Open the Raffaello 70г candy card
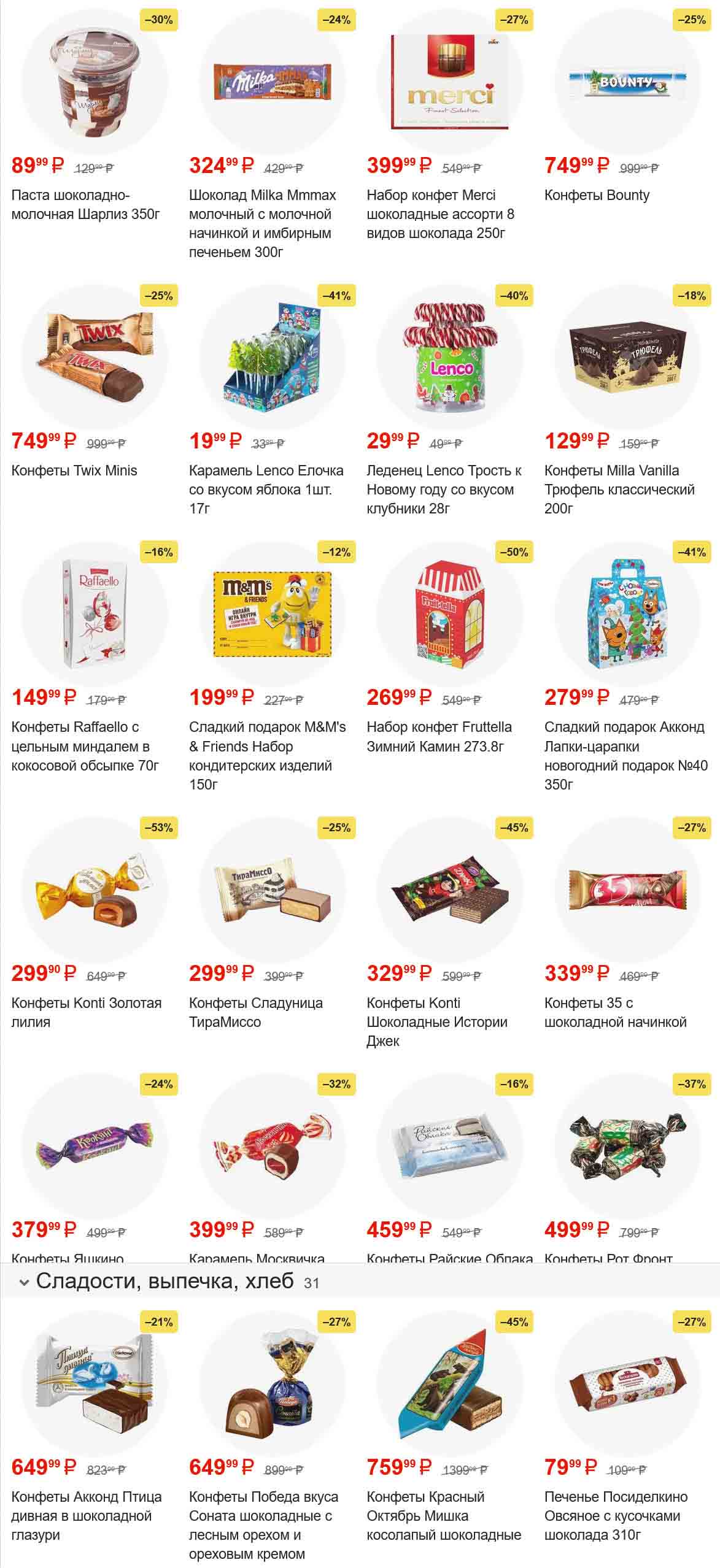Viewport: 720px width, 1568px height. coord(85,746)
